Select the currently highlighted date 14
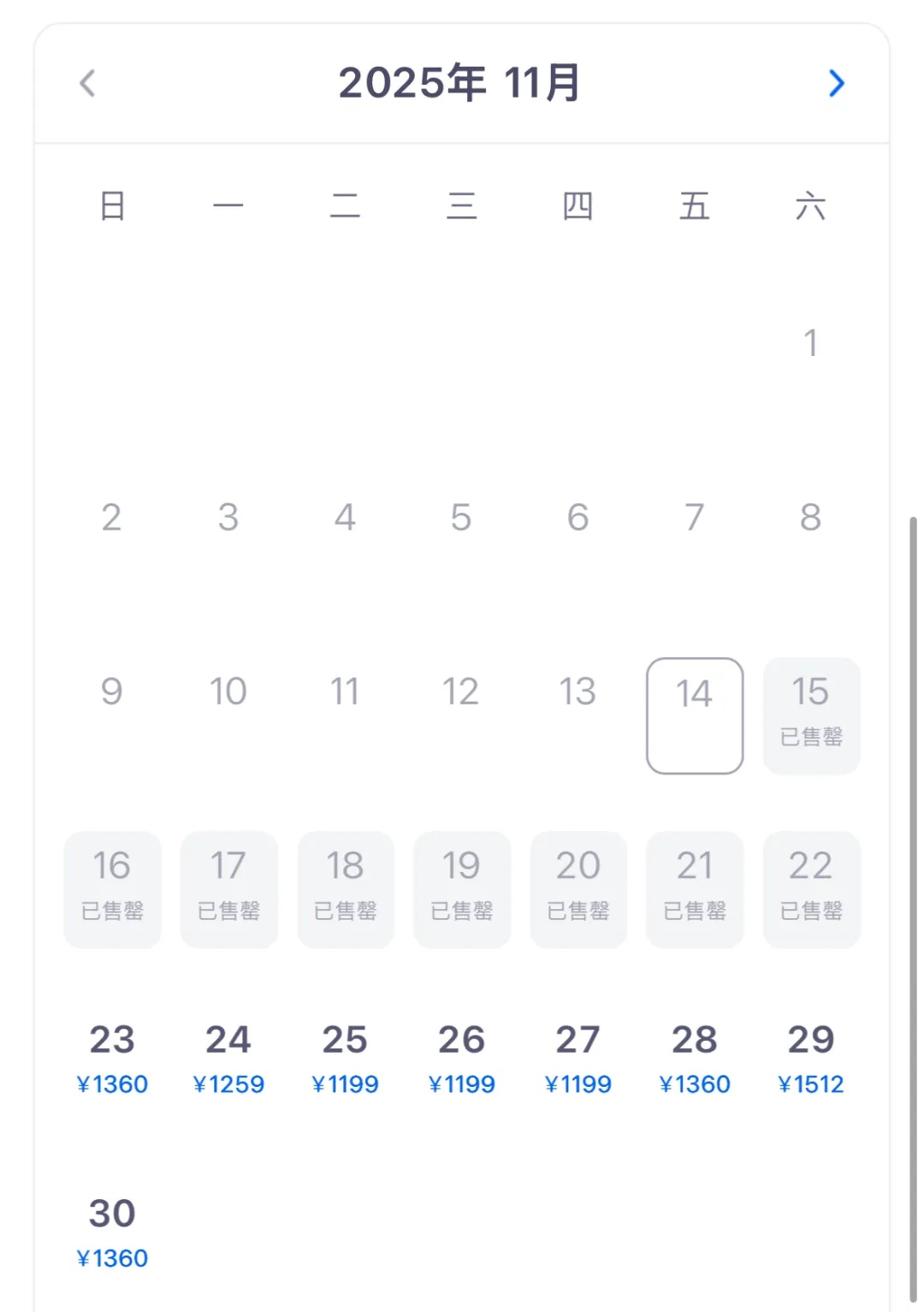The width and height of the screenshot is (924, 1312). (x=695, y=715)
